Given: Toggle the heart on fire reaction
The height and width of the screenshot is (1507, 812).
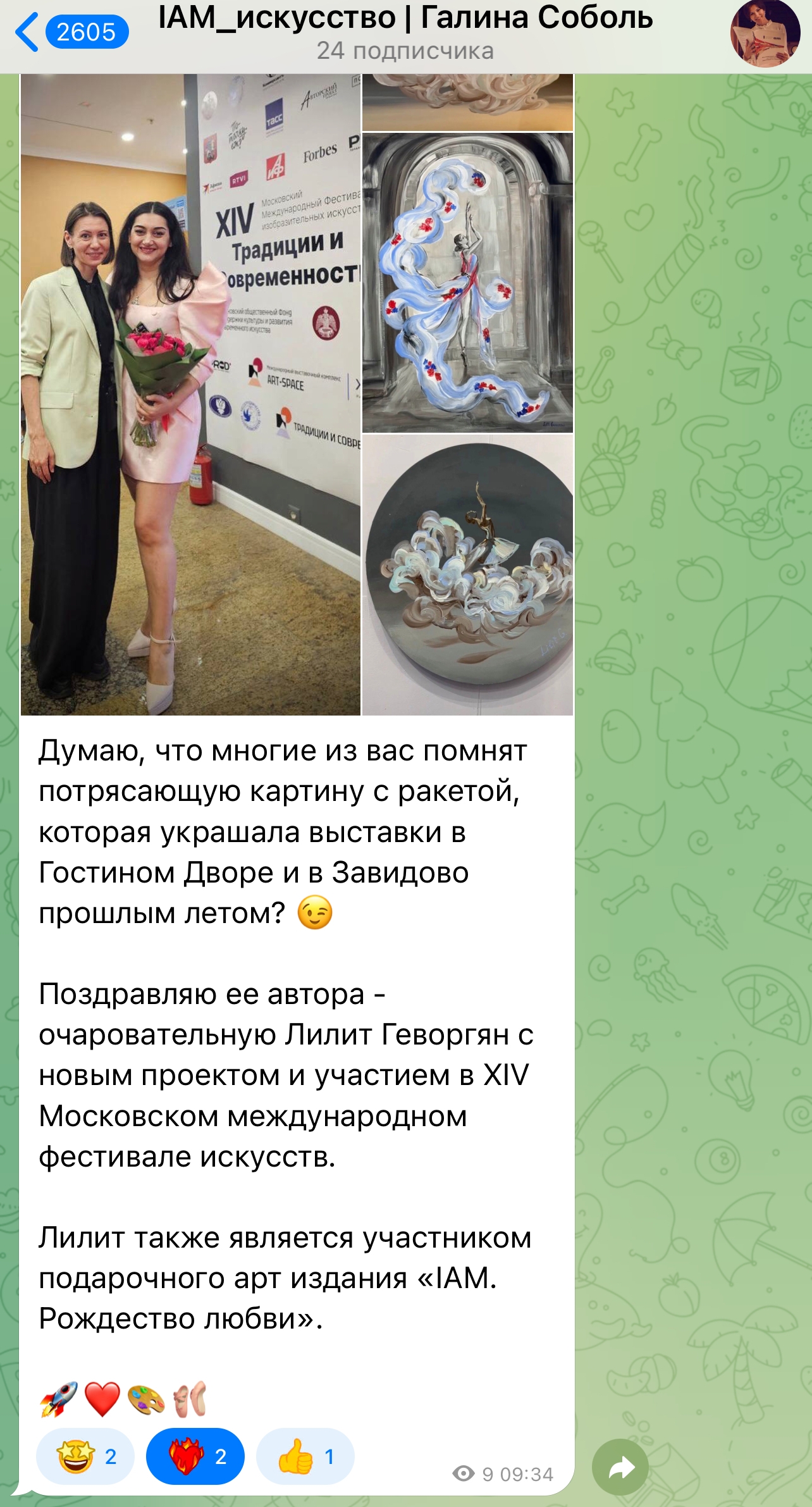Looking at the screenshot, I should [195, 1456].
